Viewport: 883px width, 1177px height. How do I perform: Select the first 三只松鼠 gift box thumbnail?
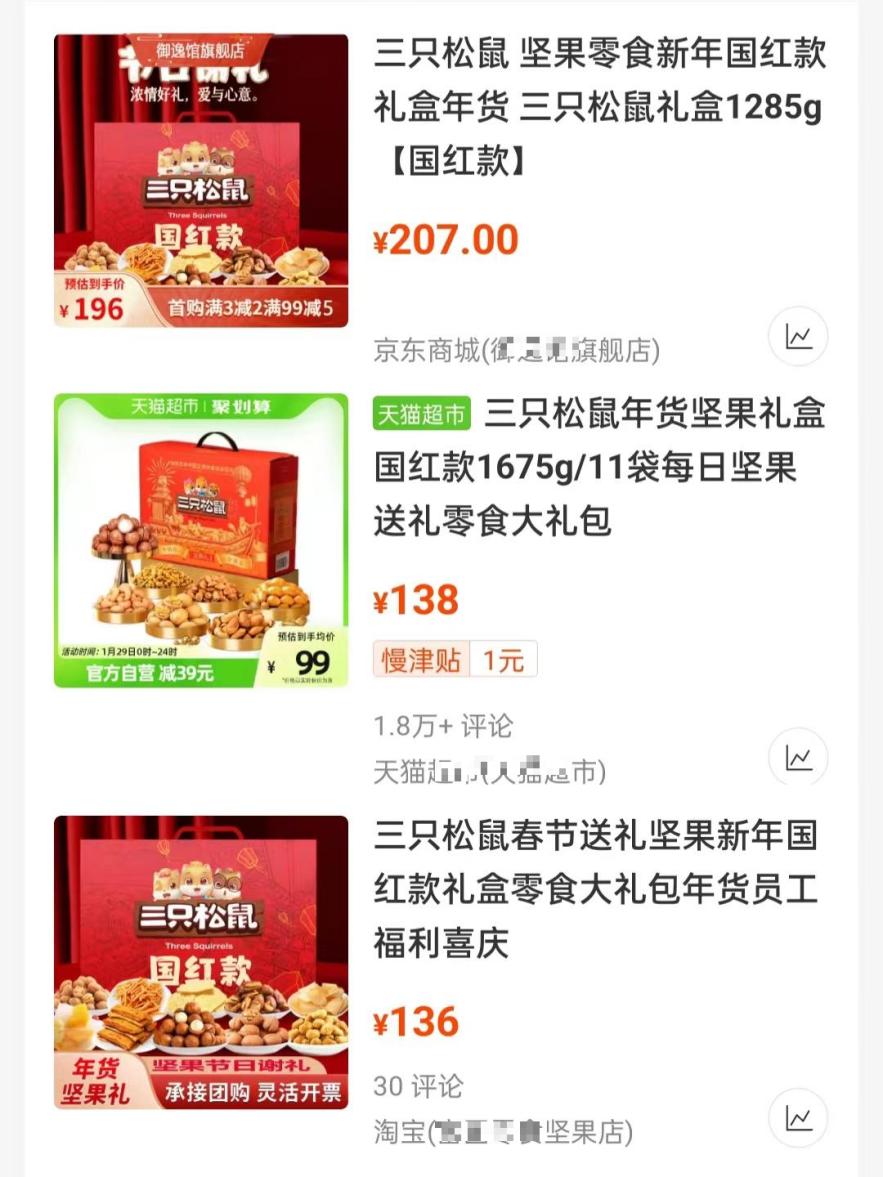[200, 180]
